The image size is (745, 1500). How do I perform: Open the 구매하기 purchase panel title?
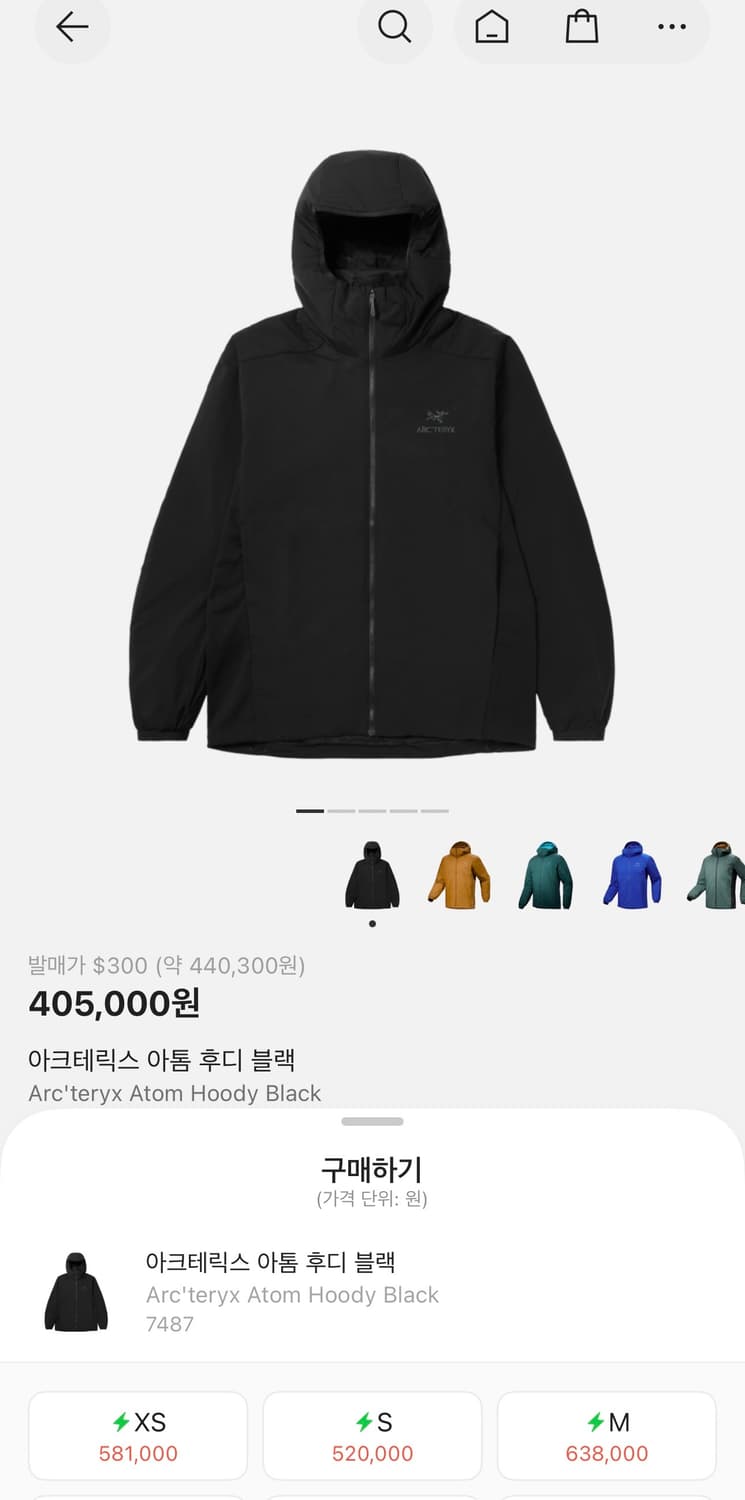pos(372,1168)
